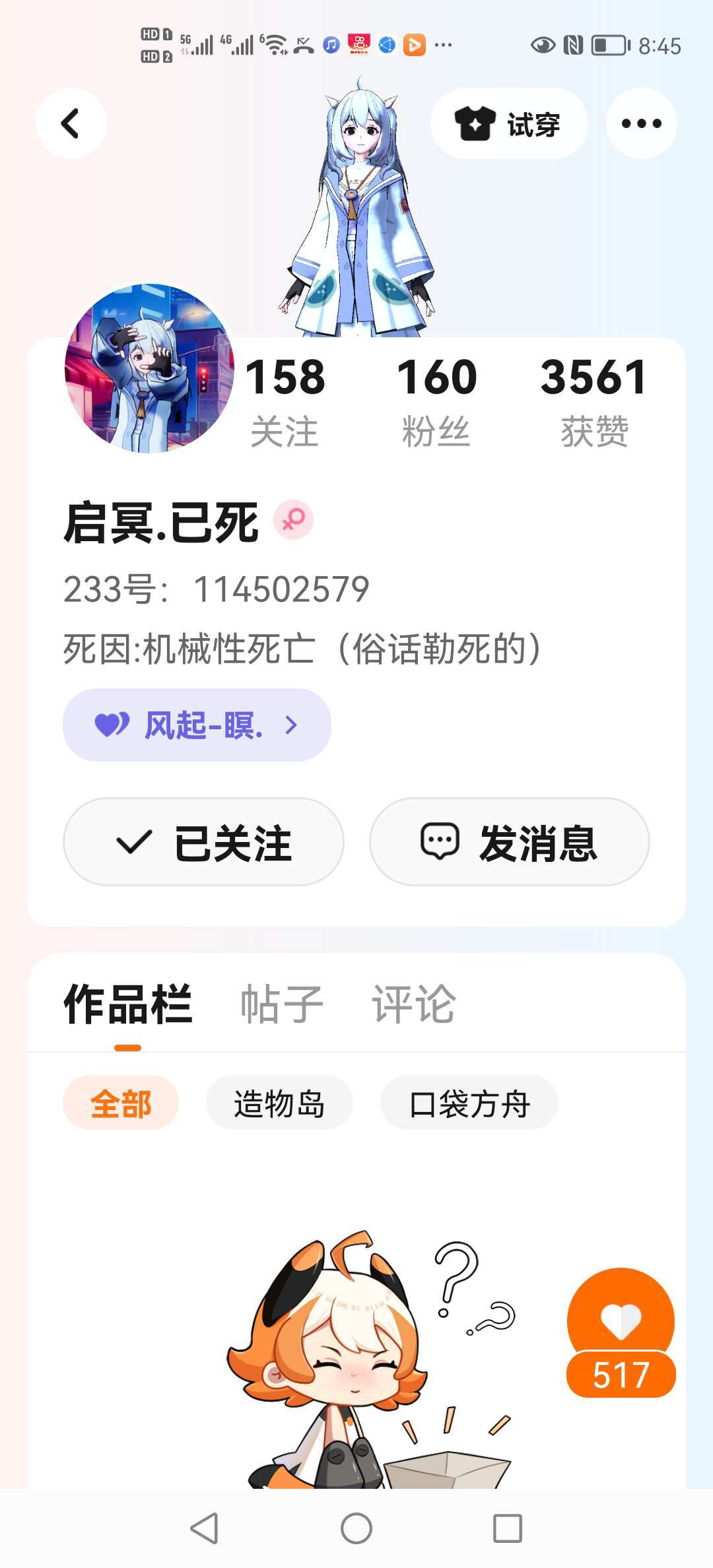Filter works by 口袋方舟
713x1568 pixels.
click(x=469, y=1103)
